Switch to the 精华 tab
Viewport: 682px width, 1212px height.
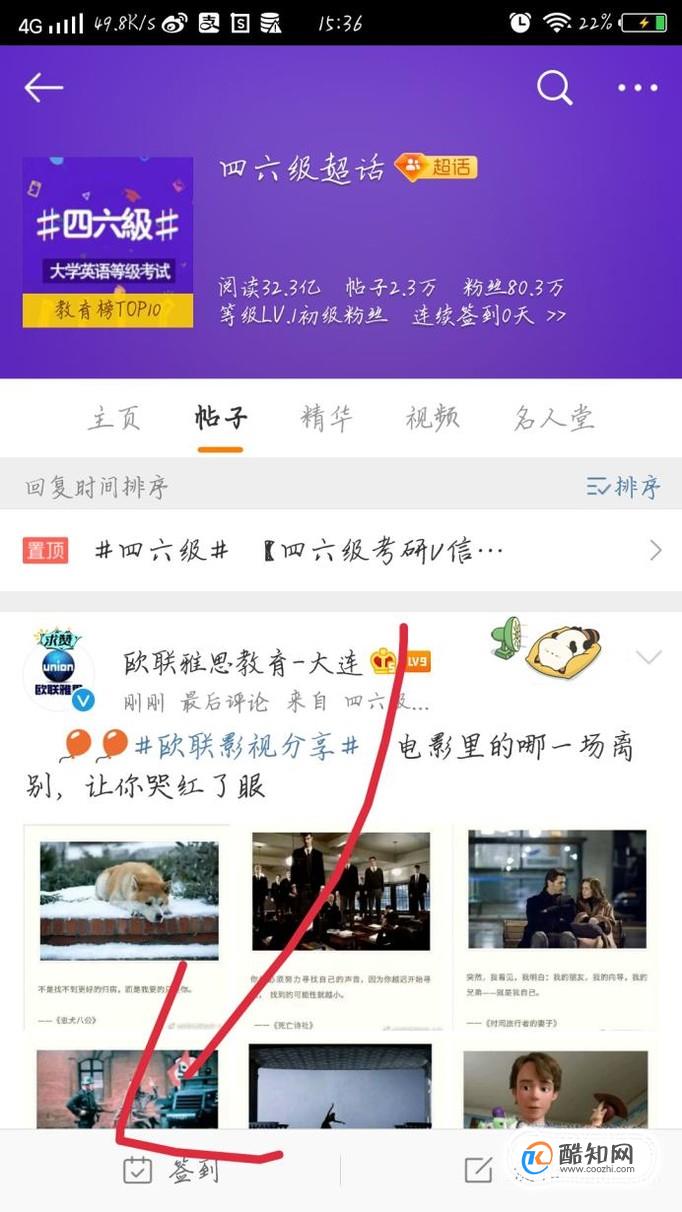click(327, 418)
